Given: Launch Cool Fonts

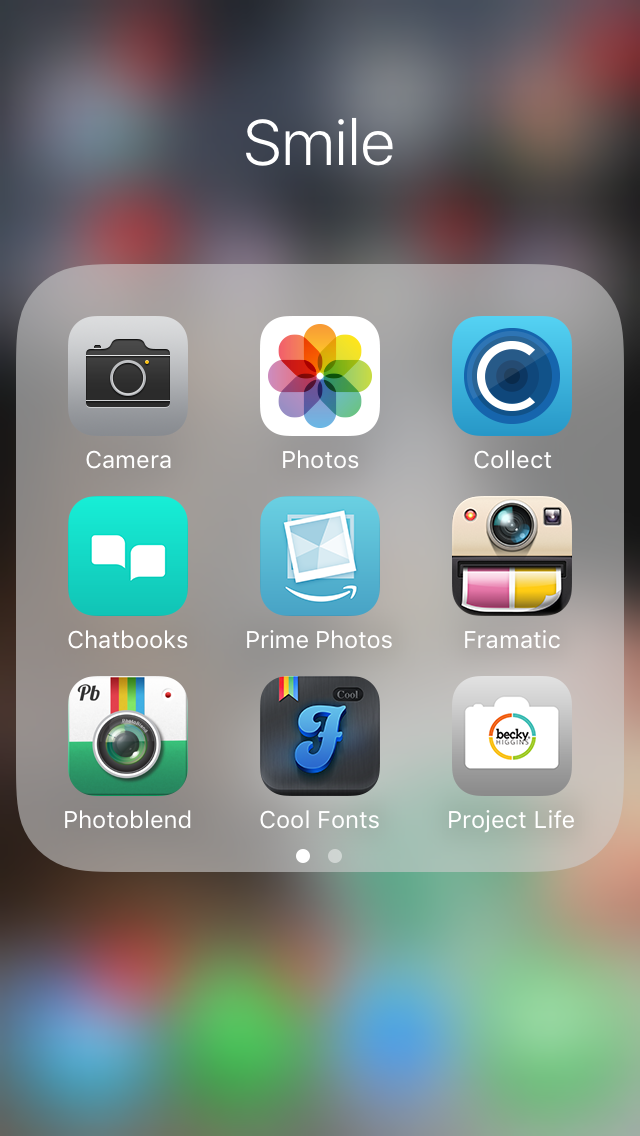Looking at the screenshot, I should pyautogui.click(x=320, y=735).
